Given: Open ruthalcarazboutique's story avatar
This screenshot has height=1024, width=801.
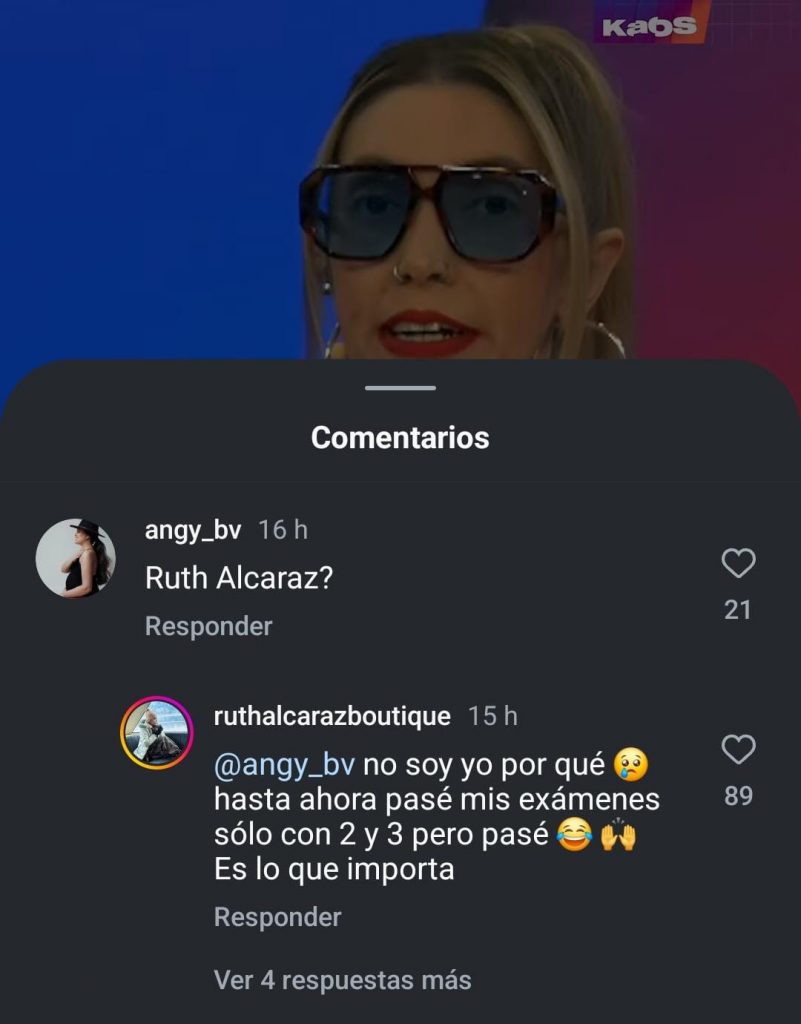Looking at the screenshot, I should click(156, 732).
